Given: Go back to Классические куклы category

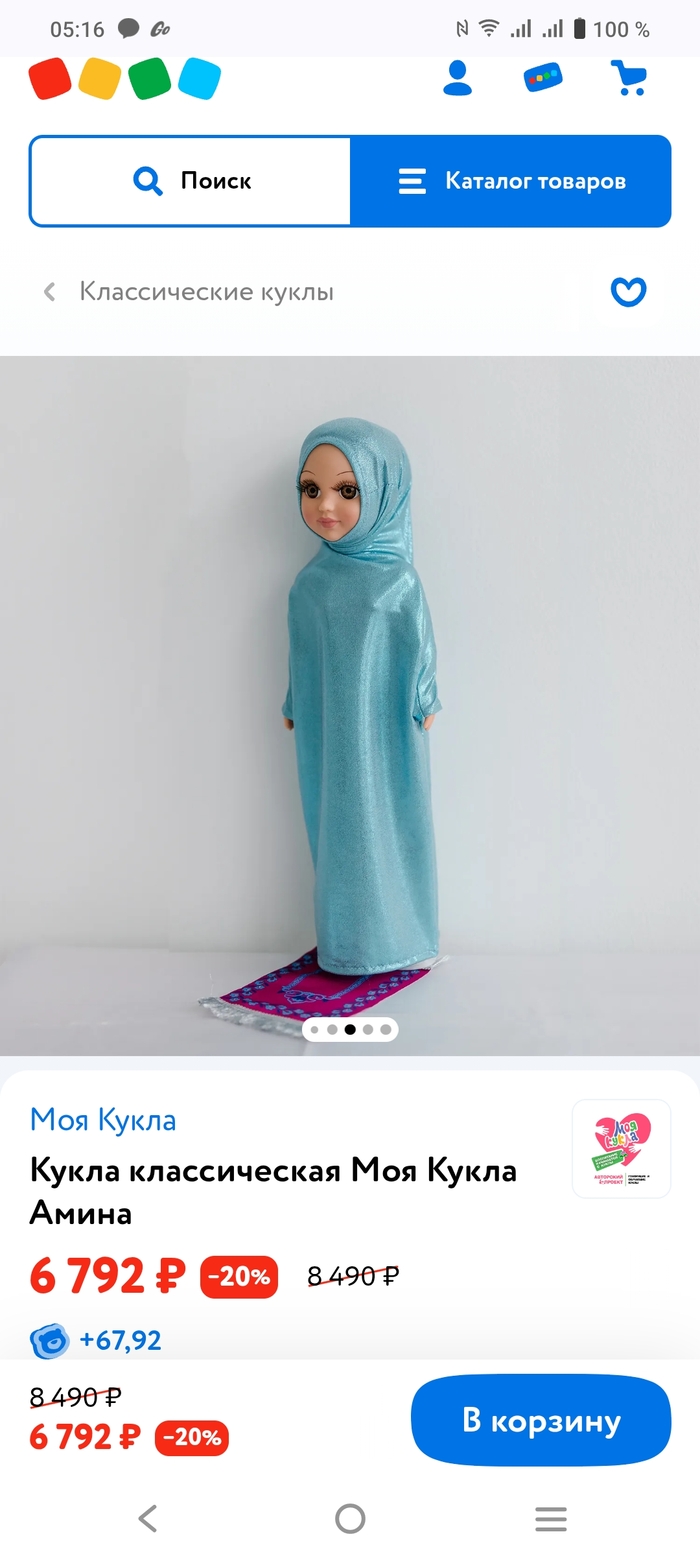Looking at the screenshot, I should (x=190, y=292).
